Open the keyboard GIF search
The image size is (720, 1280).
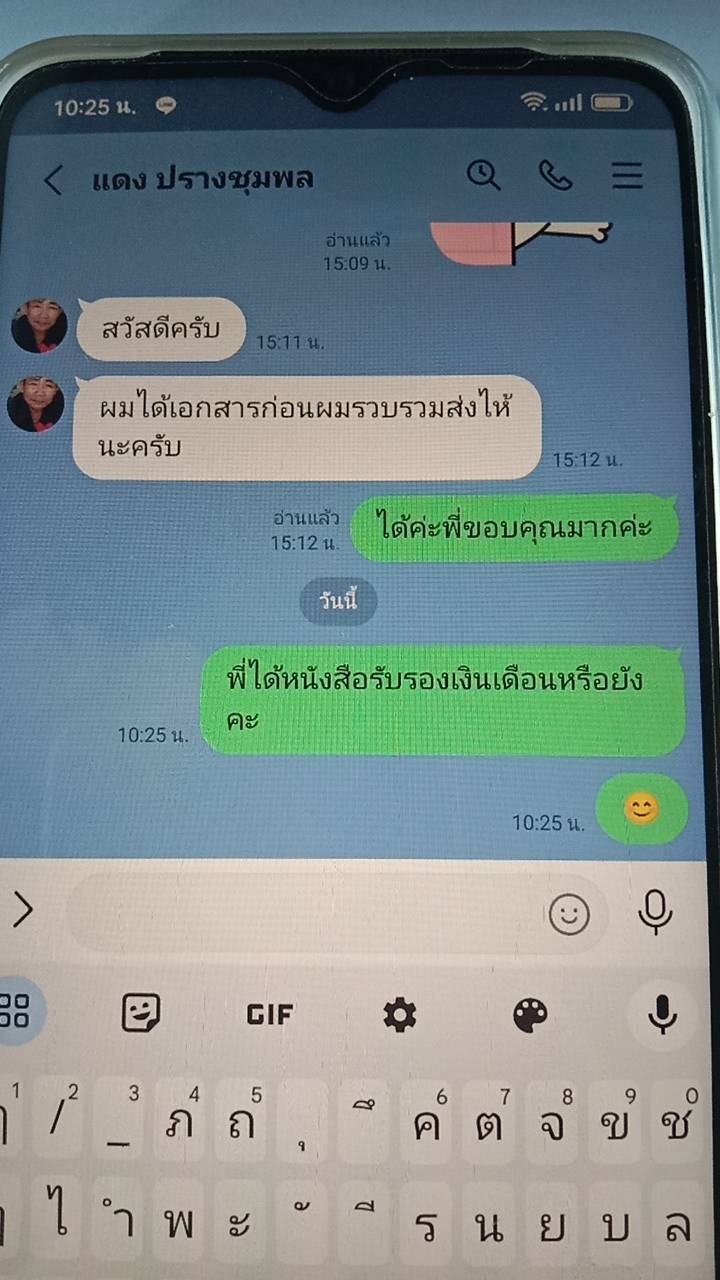click(270, 1014)
